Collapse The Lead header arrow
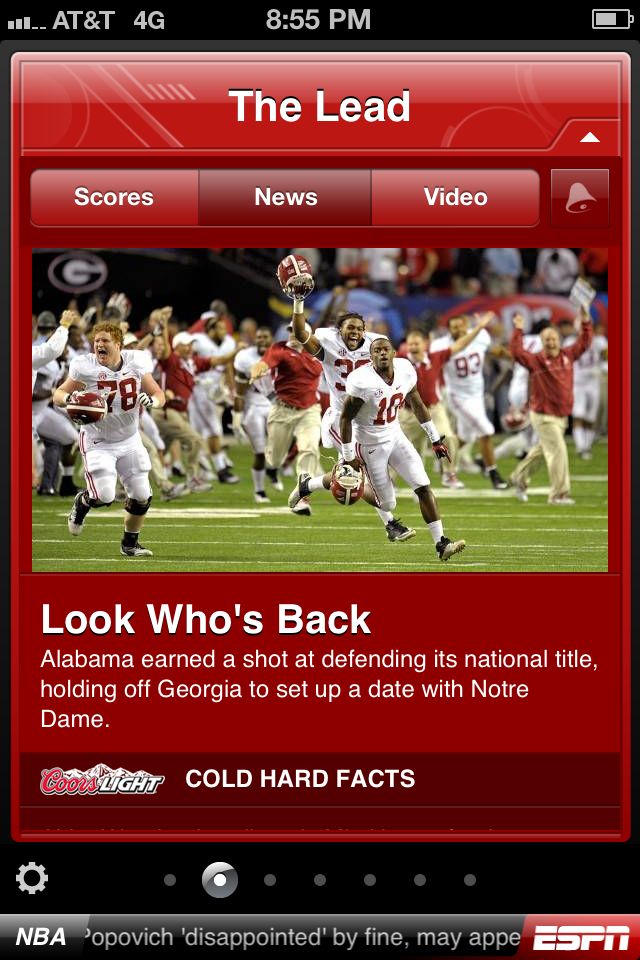 click(590, 137)
